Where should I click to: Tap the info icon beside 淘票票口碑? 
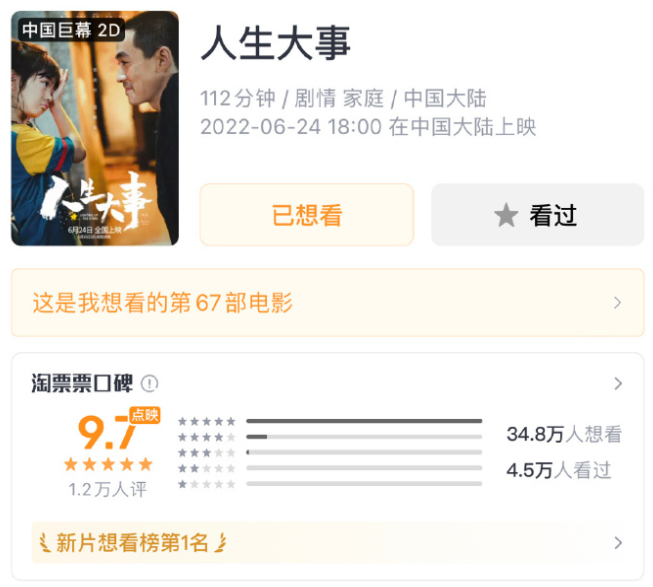pos(150,384)
